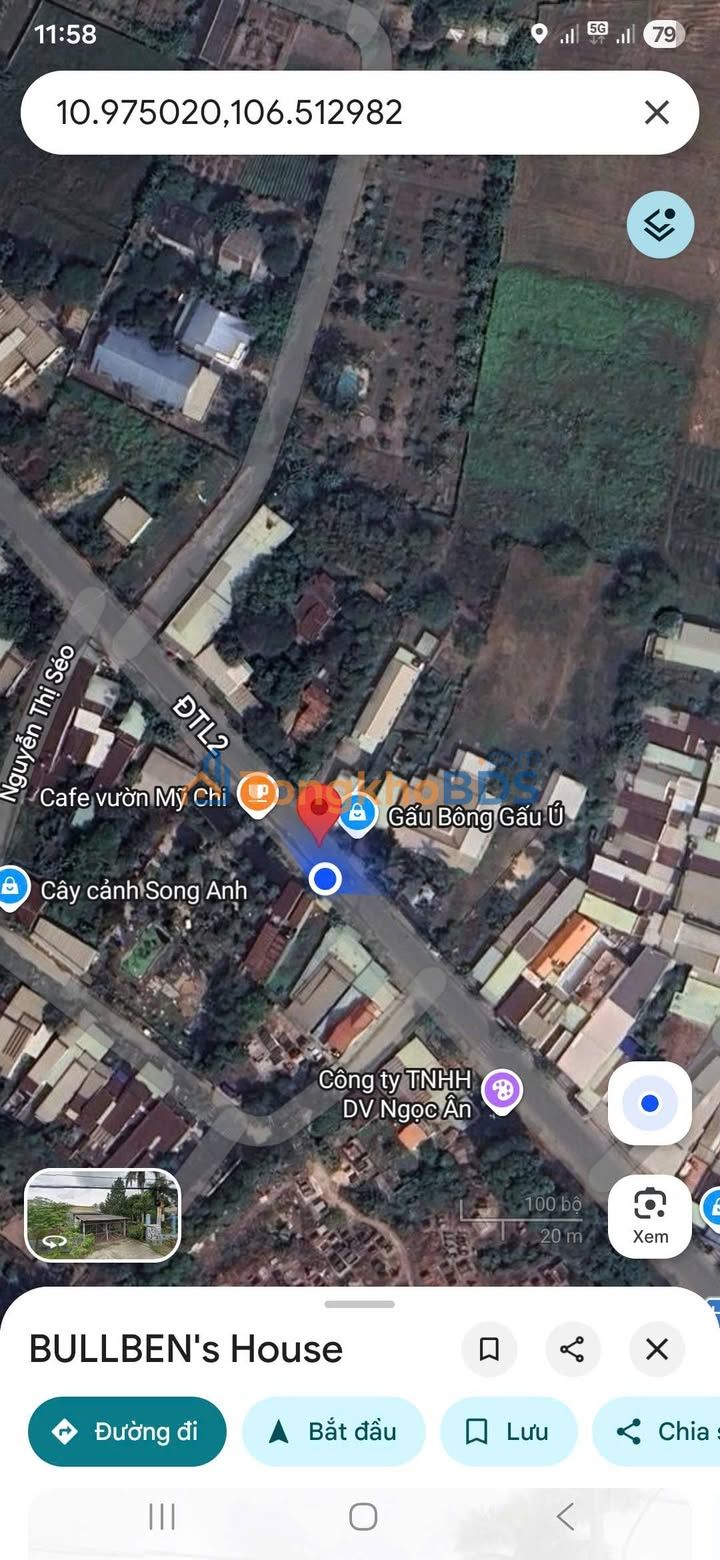Open recent apps from navigation bar
Image resolution: width=720 pixels, height=1560 pixels.
[162, 1517]
